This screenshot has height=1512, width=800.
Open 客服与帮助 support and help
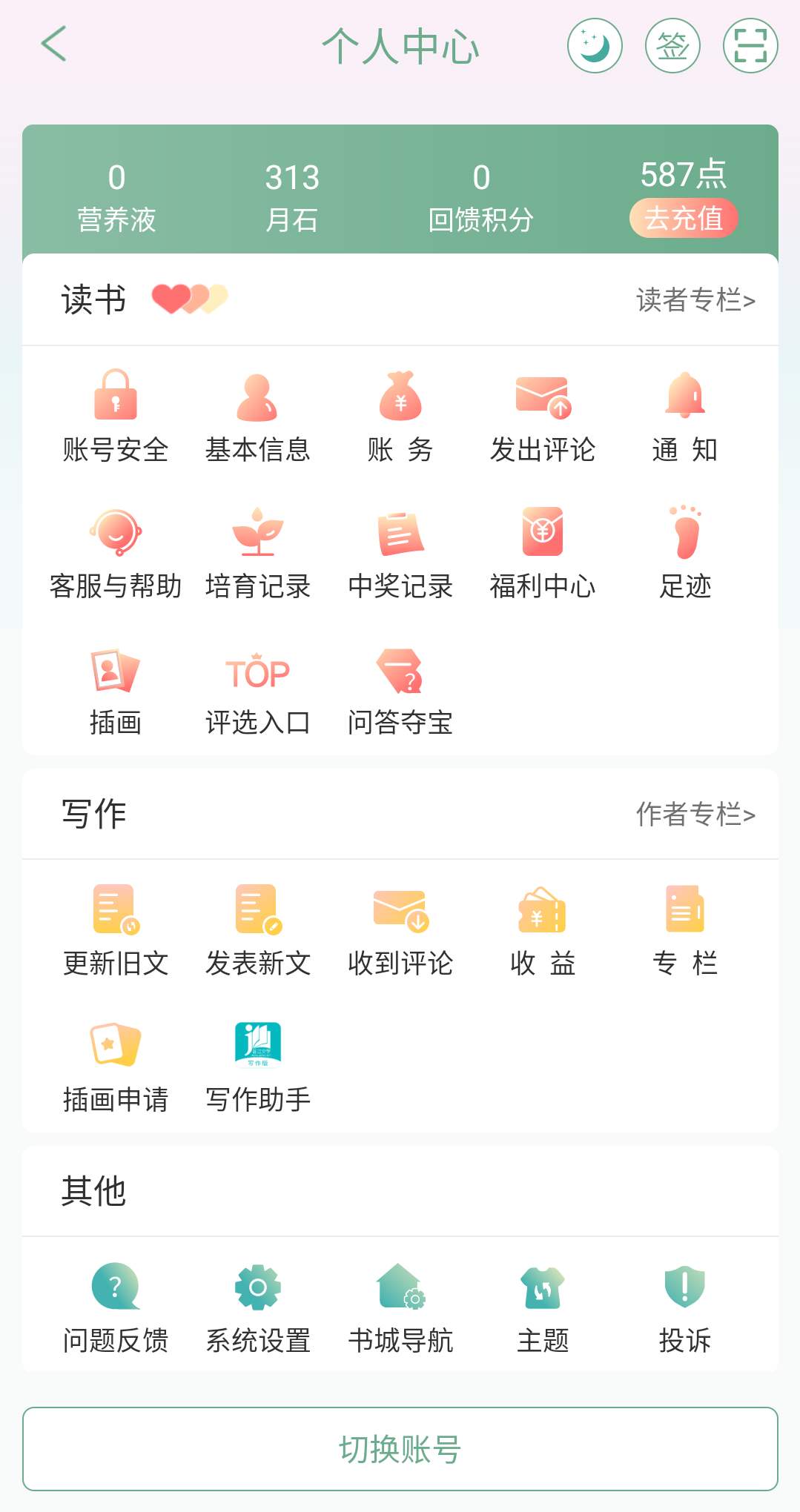point(116,554)
